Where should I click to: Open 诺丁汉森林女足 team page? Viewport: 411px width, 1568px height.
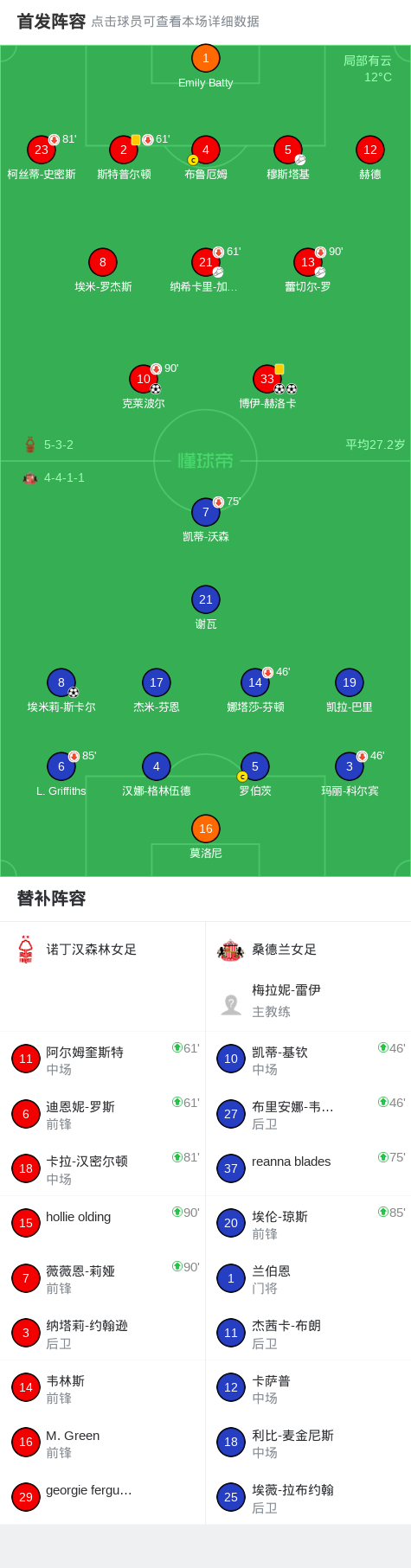(x=92, y=950)
